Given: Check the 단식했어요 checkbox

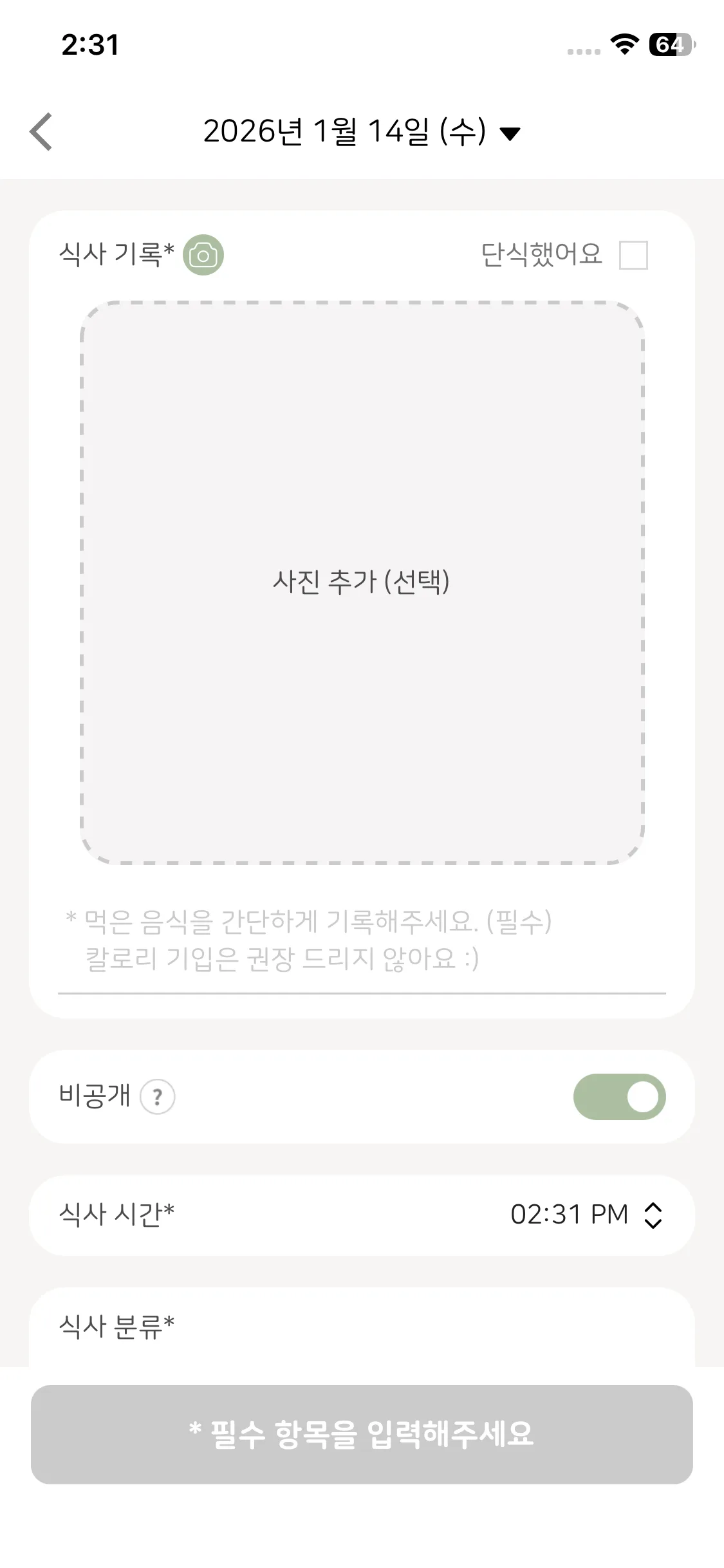Looking at the screenshot, I should [x=633, y=255].
